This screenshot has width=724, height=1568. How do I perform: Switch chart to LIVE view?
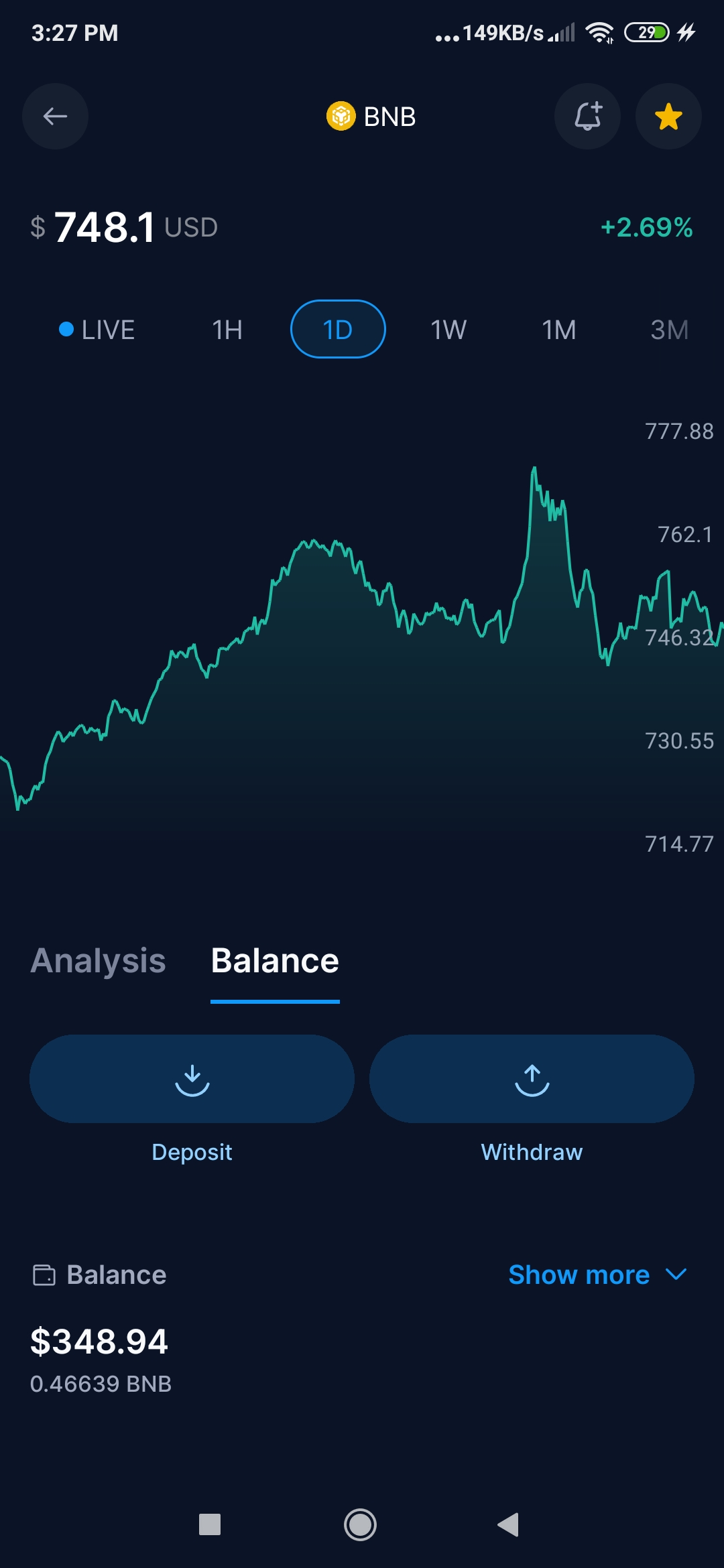click(97, 330)
